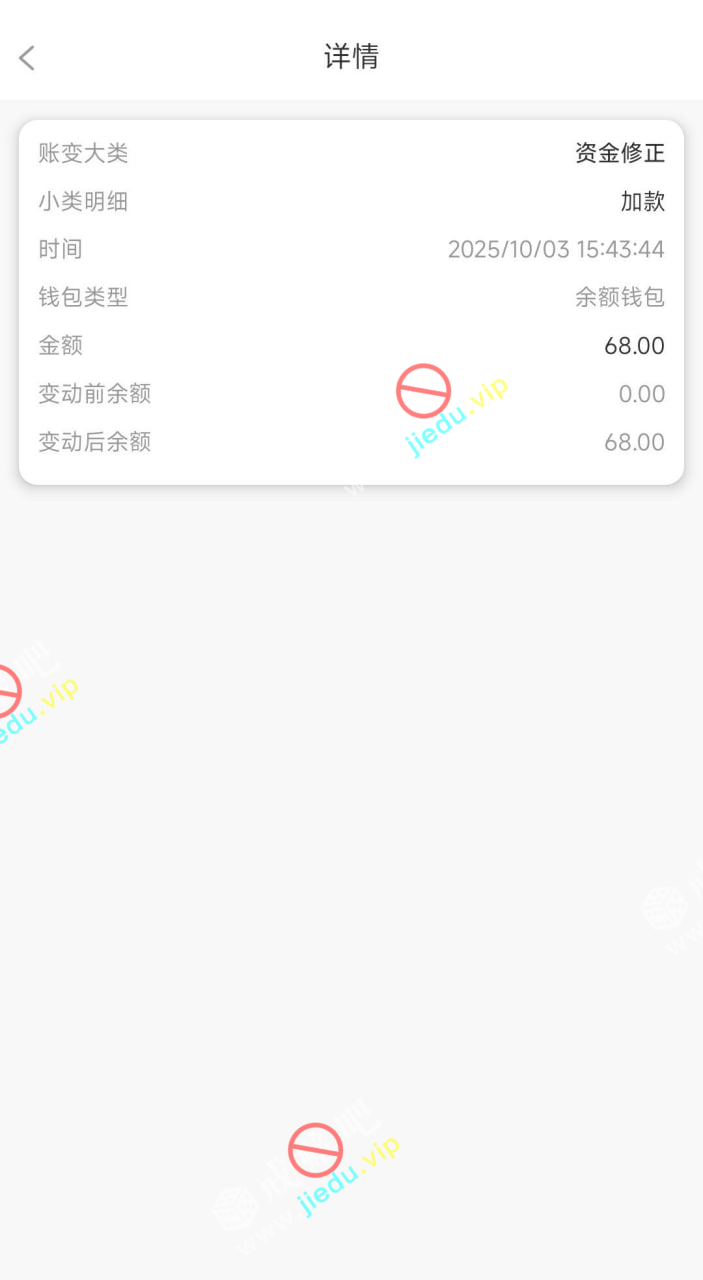Go back from the 详情 page

[x=27, y=58]
